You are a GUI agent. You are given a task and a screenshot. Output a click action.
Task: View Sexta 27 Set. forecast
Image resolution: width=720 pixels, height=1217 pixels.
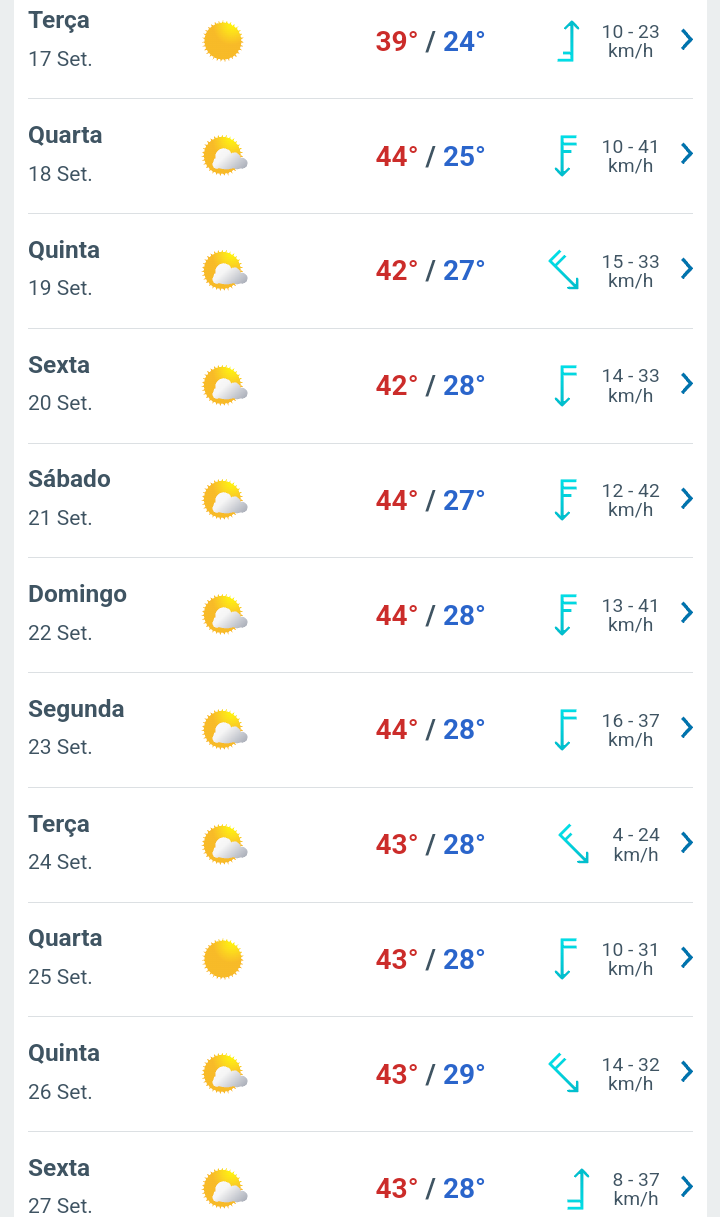tap(360, 1175)
